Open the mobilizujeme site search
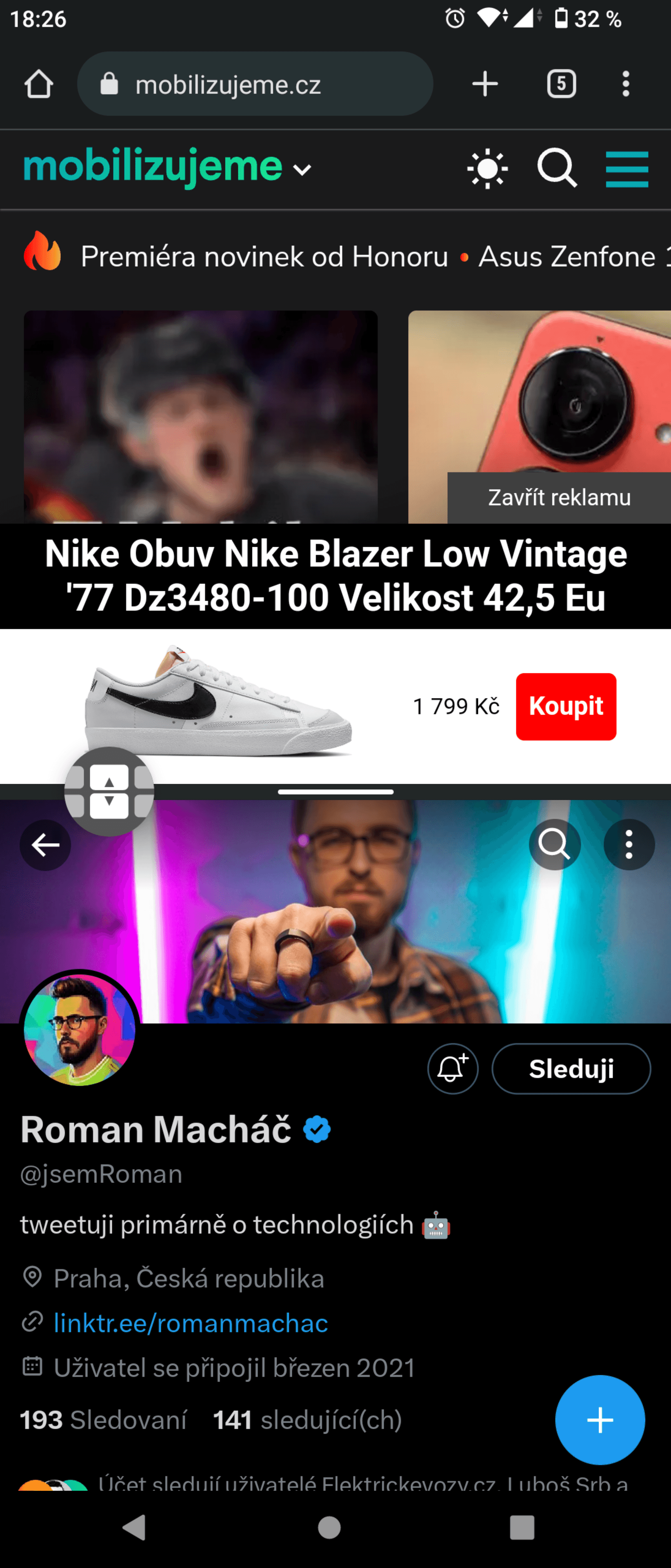Screen dimensions: 671x1568 click(557, 168)
